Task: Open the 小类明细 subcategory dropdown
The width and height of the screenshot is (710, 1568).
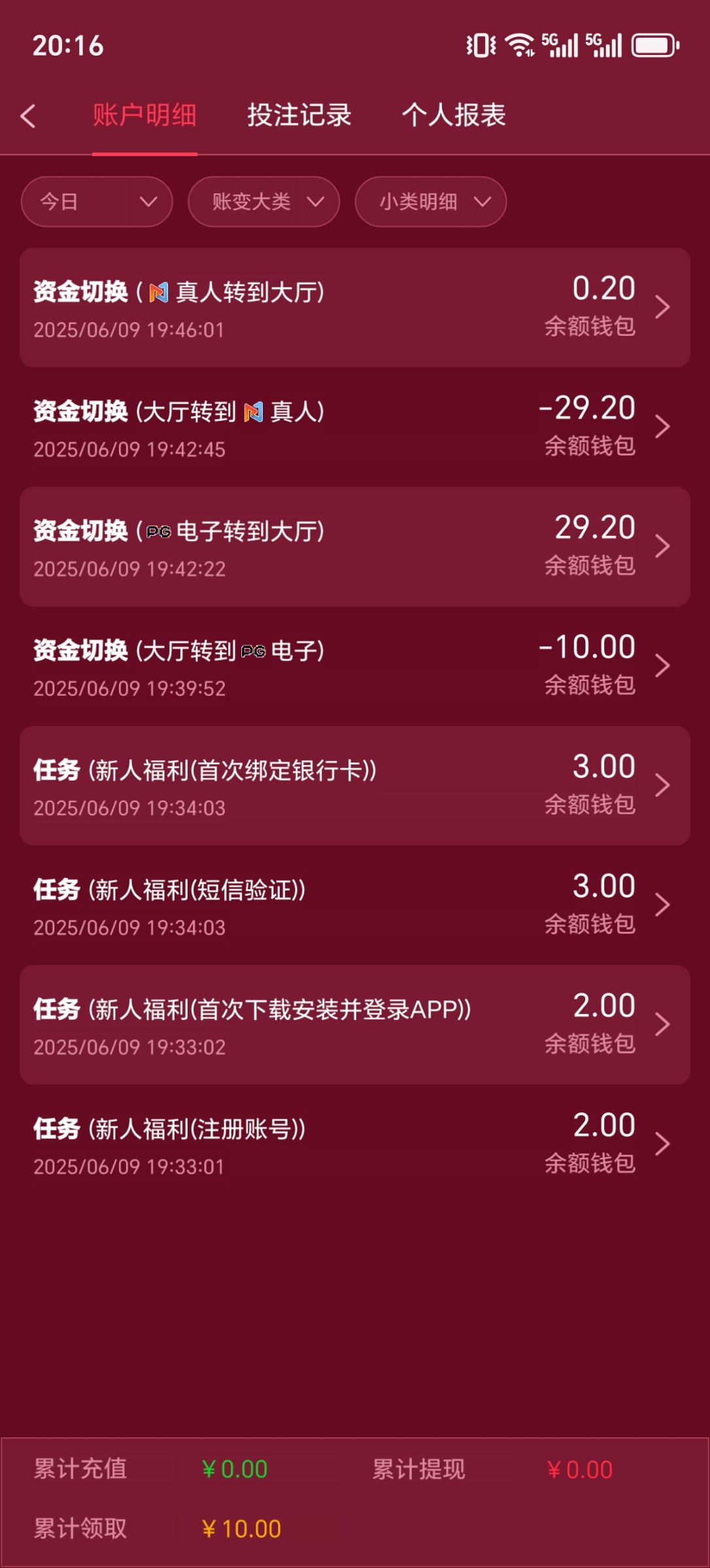Action: [431, 202]
